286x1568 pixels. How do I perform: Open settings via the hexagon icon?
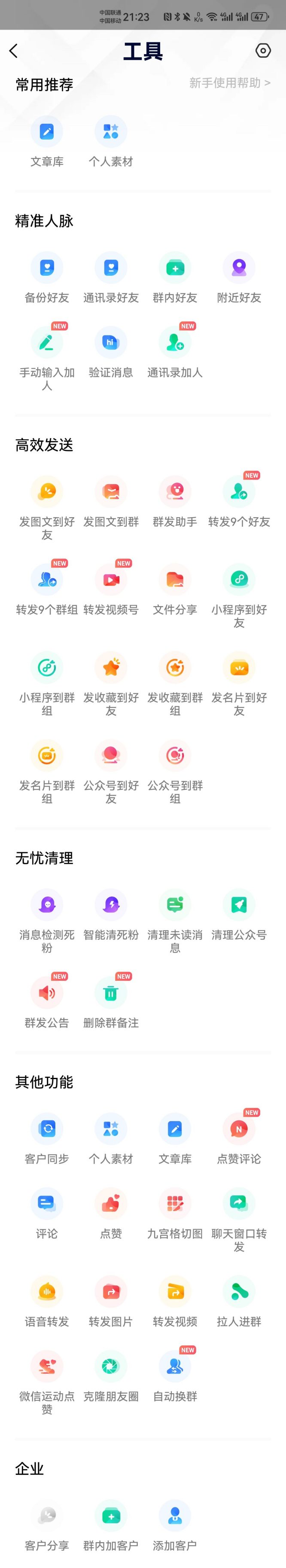point(263,51)
